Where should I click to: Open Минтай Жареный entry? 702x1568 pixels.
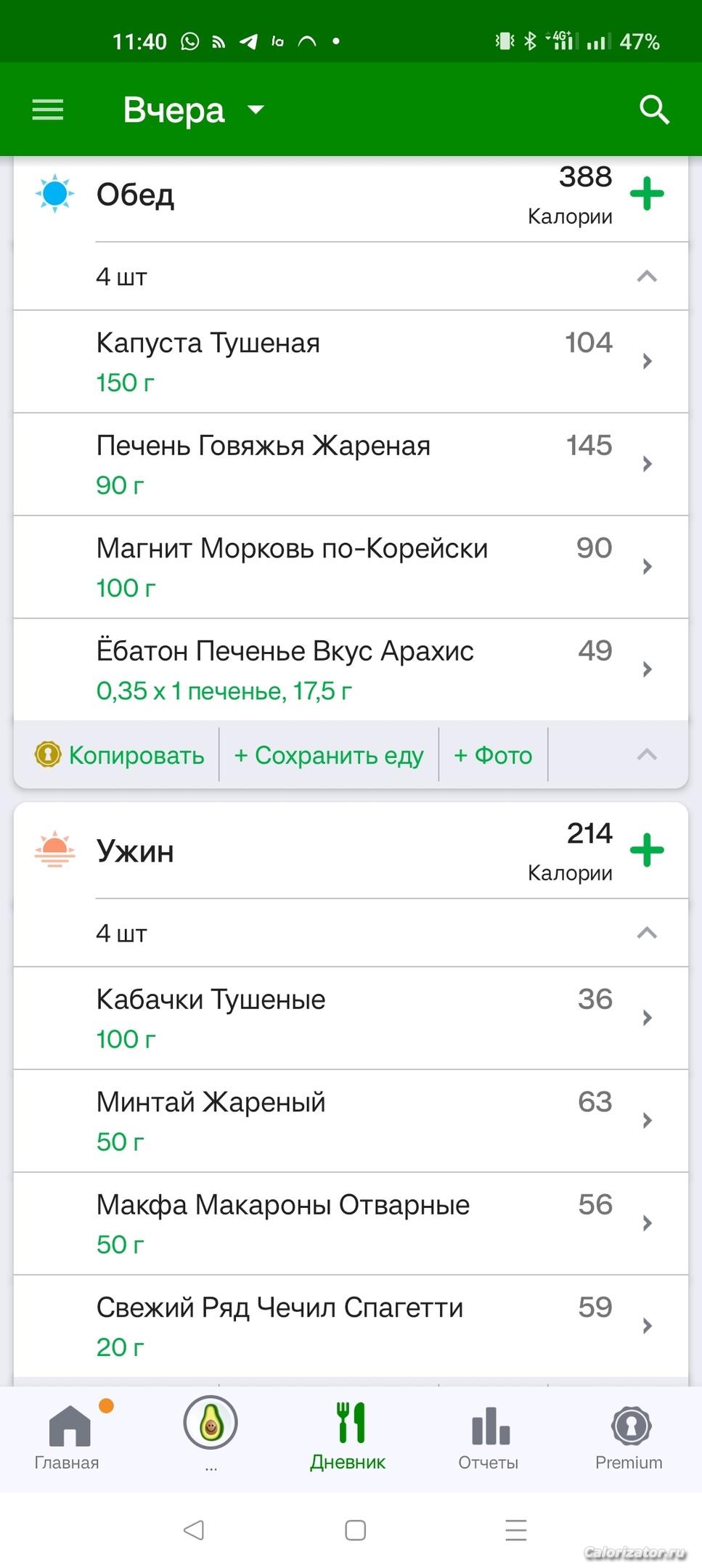351,1121
